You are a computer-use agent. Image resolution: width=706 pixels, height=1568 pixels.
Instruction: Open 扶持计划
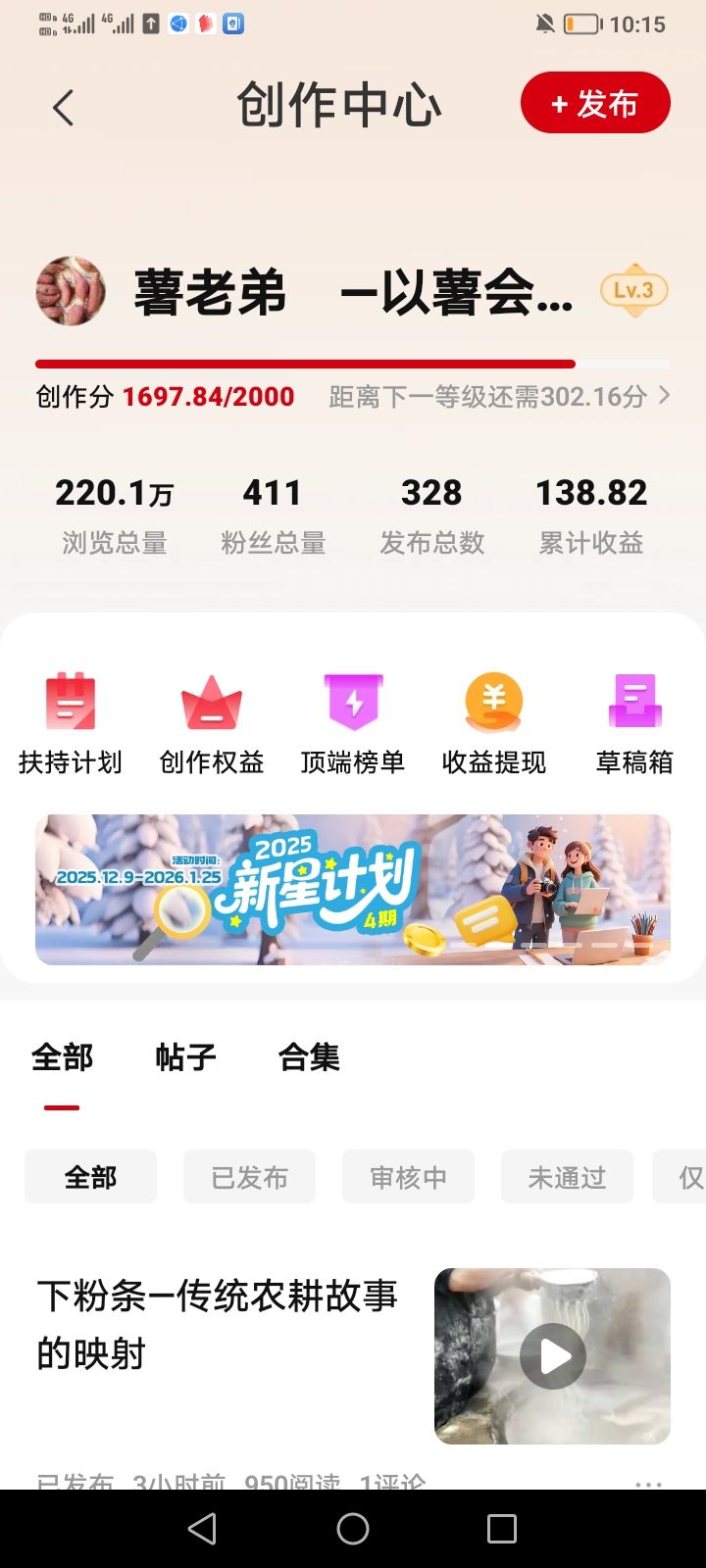click(x=71, y=722)
